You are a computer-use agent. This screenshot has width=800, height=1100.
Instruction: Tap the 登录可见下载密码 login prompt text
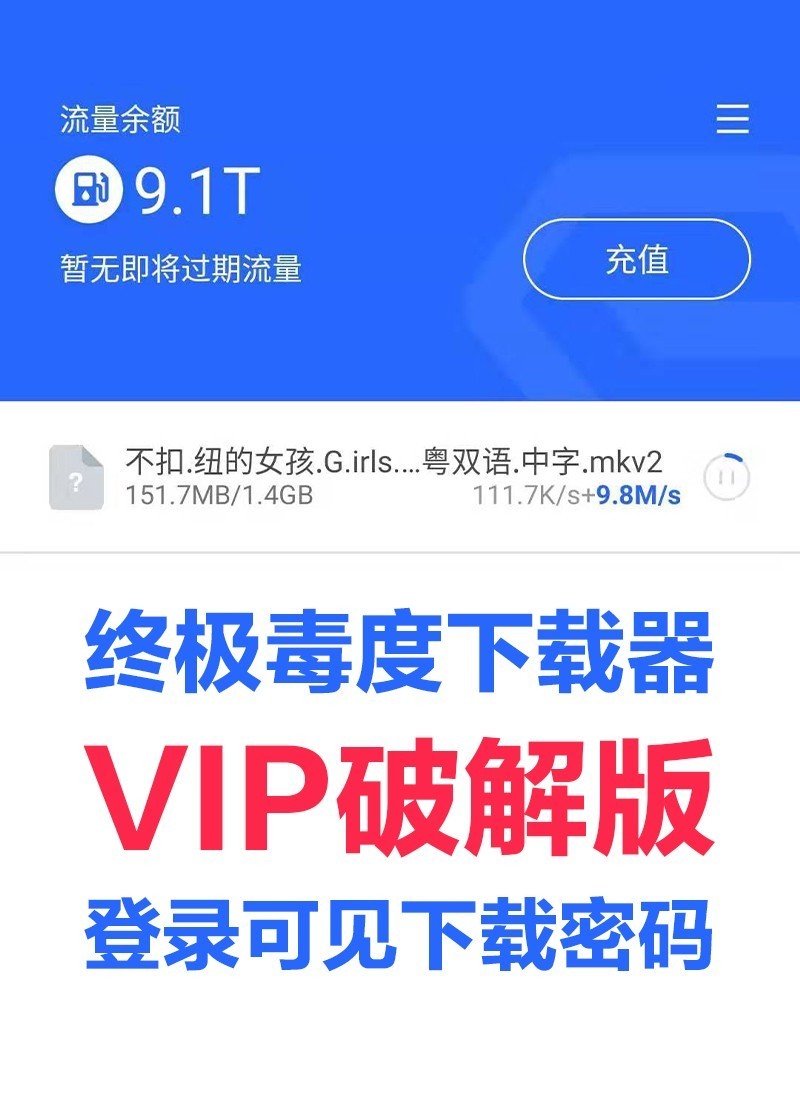(399, 935)
